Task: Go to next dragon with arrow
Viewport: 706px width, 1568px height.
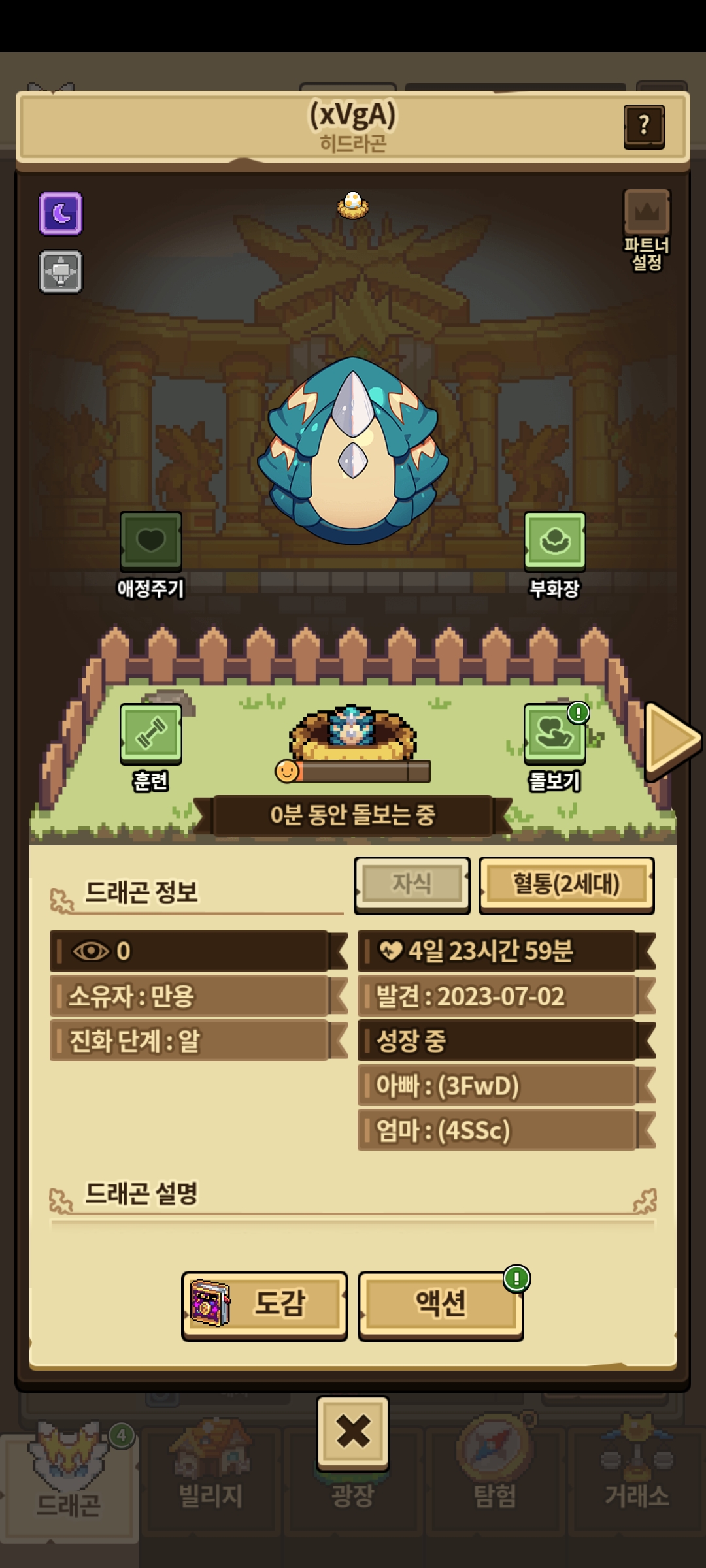Action: click(x=671, y=740)
